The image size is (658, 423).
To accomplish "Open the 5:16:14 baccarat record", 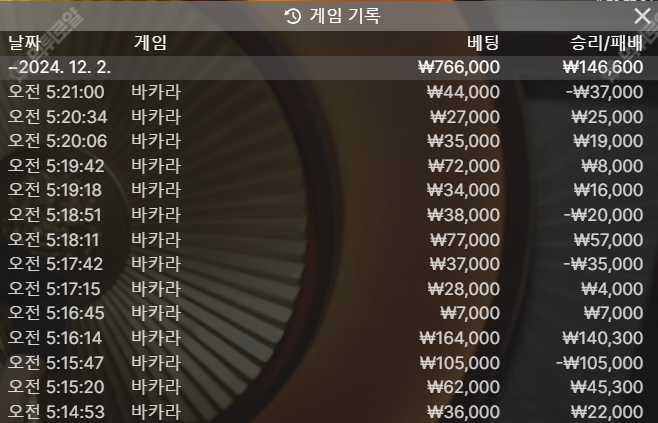I will (328, 337).
